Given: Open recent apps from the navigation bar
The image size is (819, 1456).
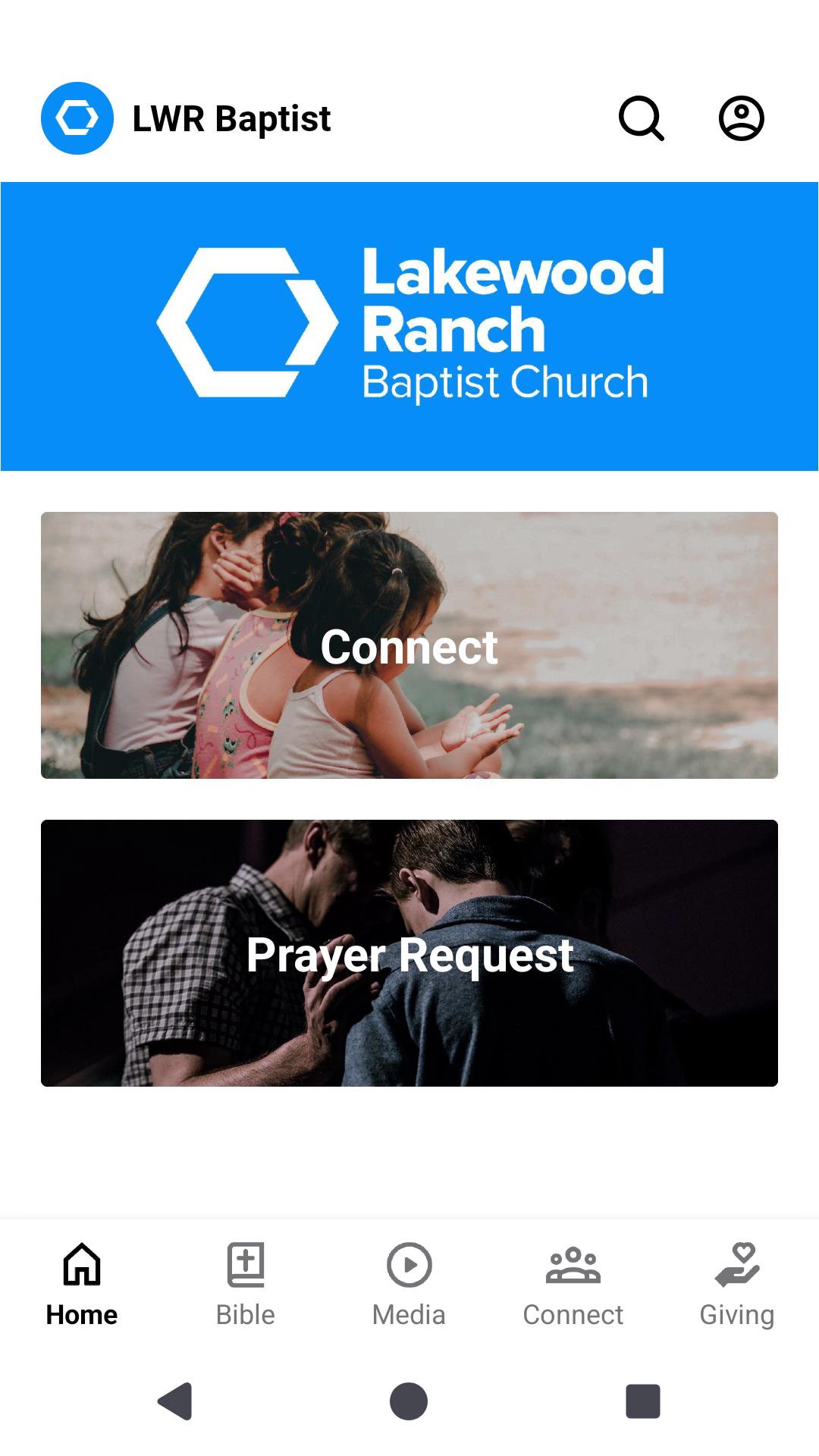Looking at the screenshot, I should coord(642,1401).
